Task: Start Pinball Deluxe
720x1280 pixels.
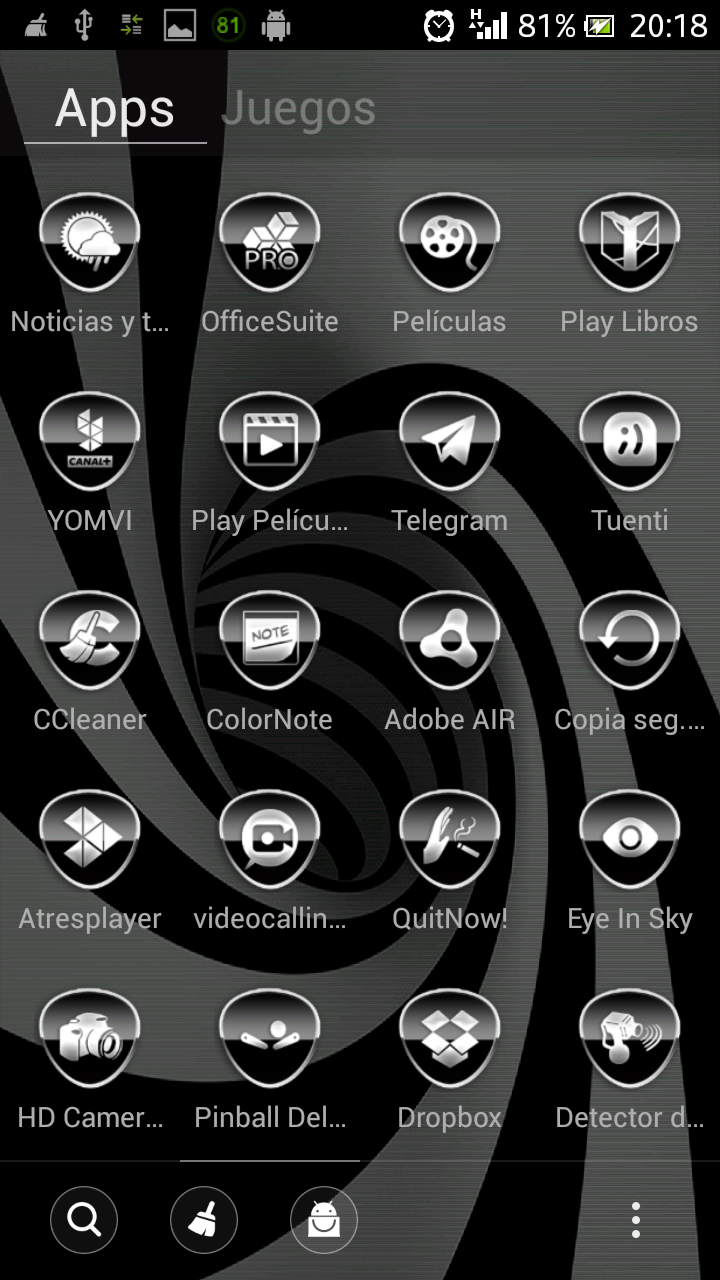Action: tap(269, 1038)
